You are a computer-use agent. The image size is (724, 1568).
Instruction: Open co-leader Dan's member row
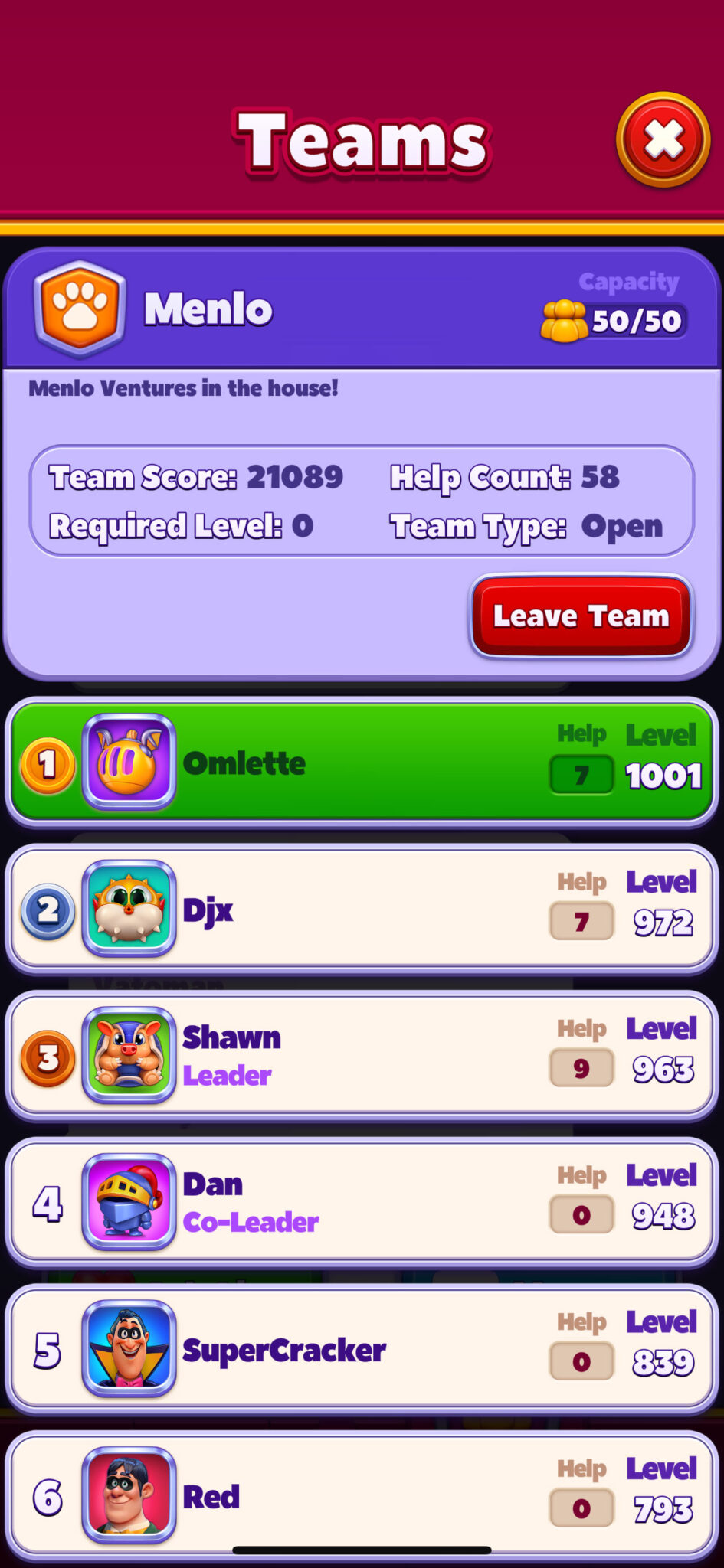pyautogui.click(x=360, y=1202)
